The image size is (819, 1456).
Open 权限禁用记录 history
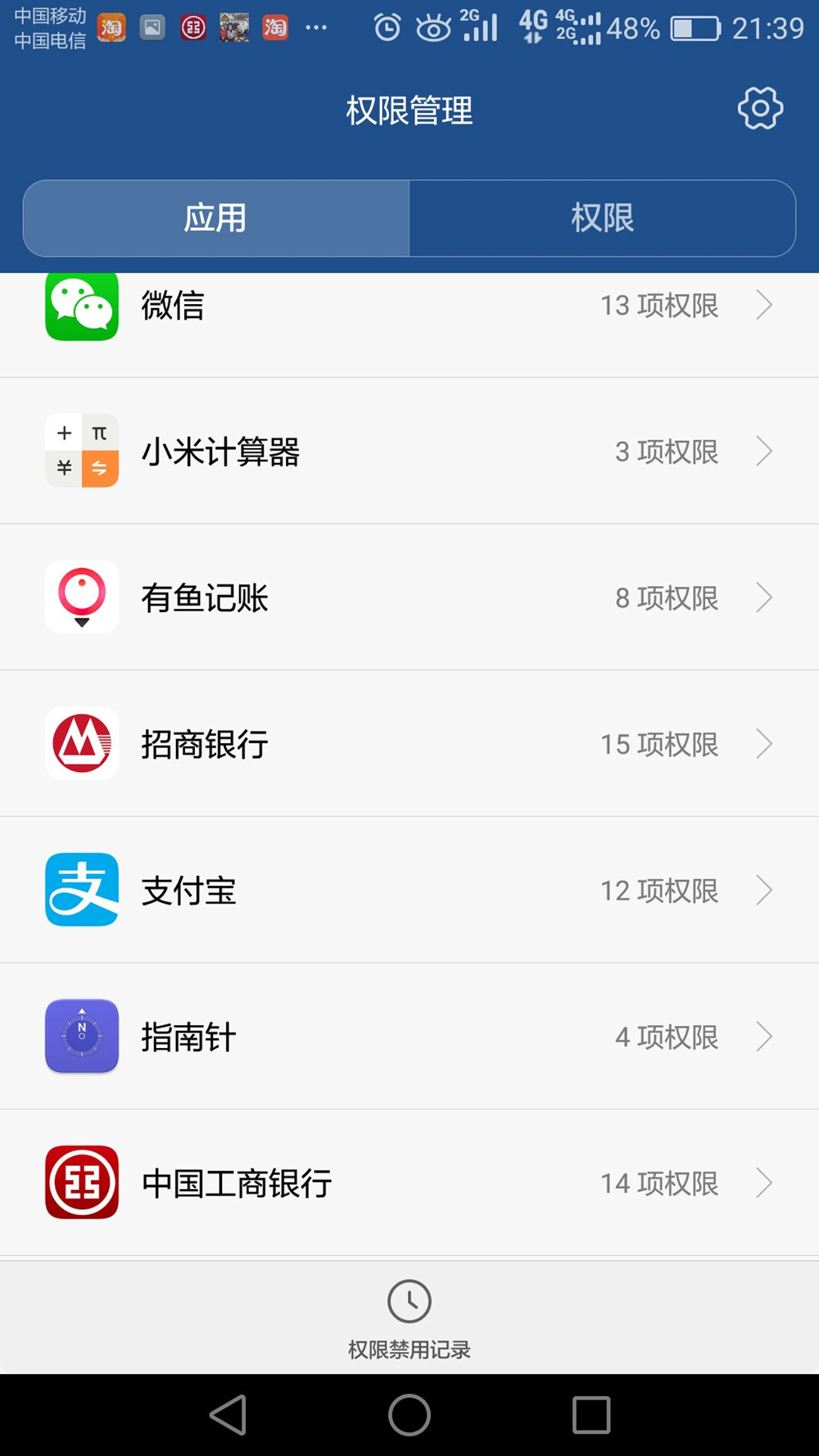pos(409,1318)
